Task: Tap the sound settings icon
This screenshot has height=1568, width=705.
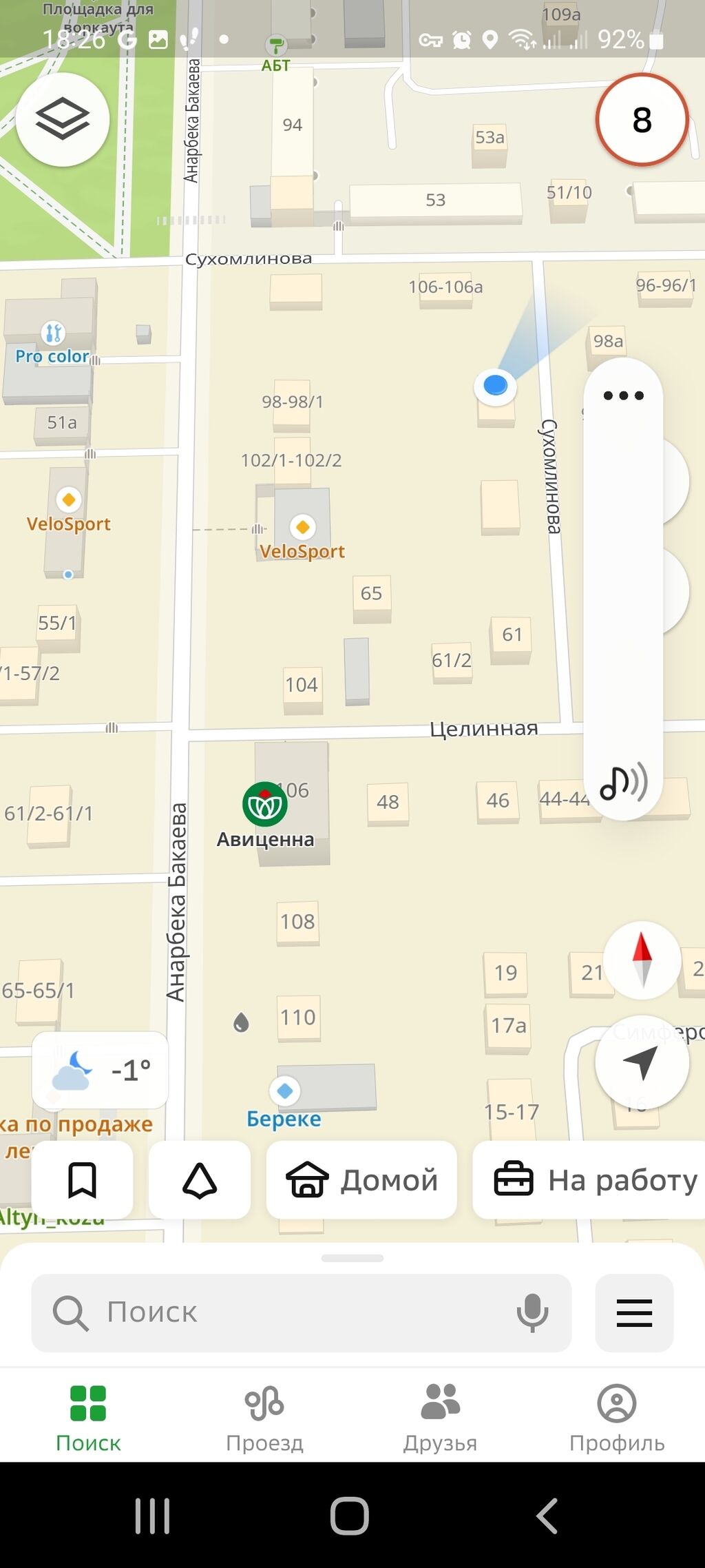Action: tap(623, 782)
